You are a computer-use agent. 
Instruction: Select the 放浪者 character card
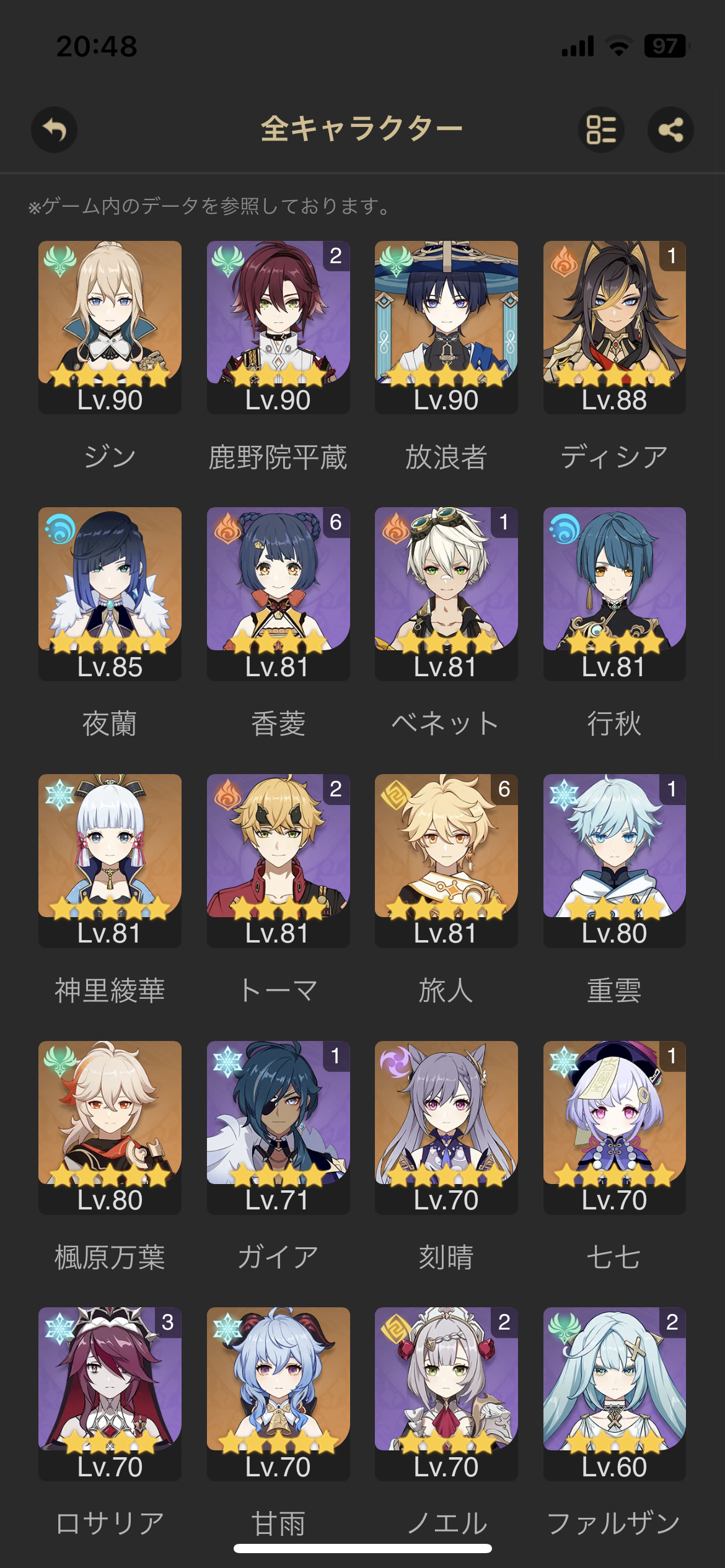(446, 327)
